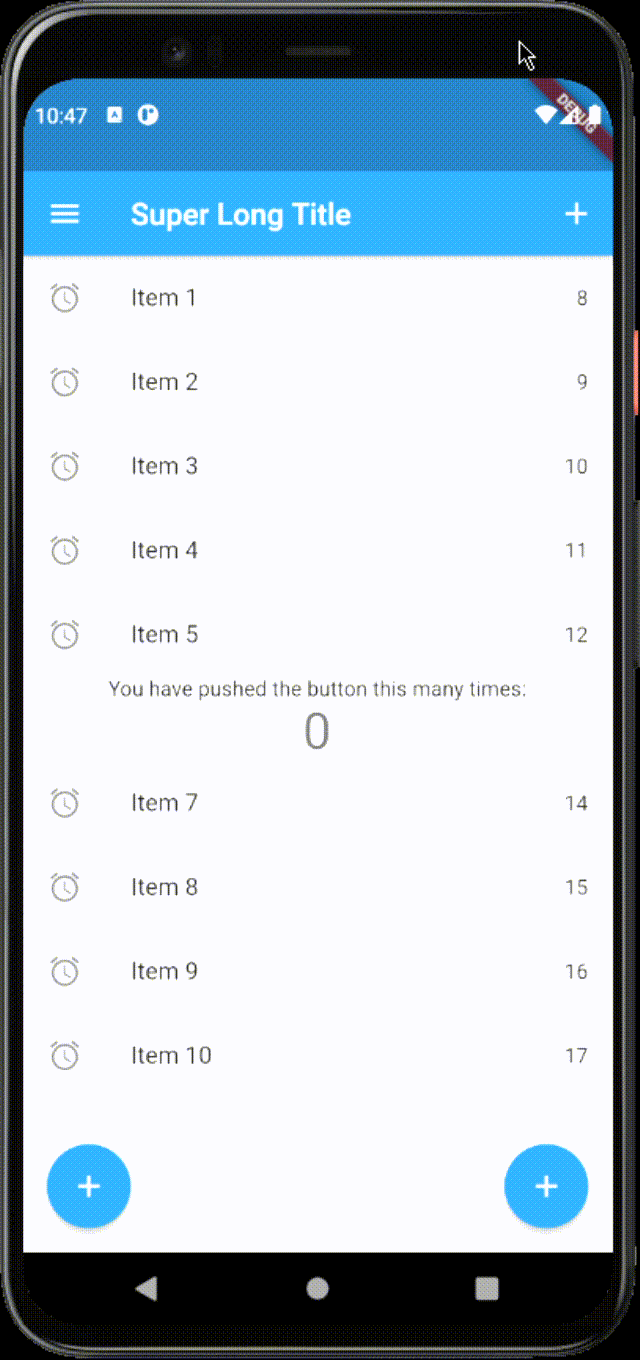Image resolution: width=640 pixels, height=1360 pixels.
Task: Tap the plus icon in app bar
Action: pos(576,214)
